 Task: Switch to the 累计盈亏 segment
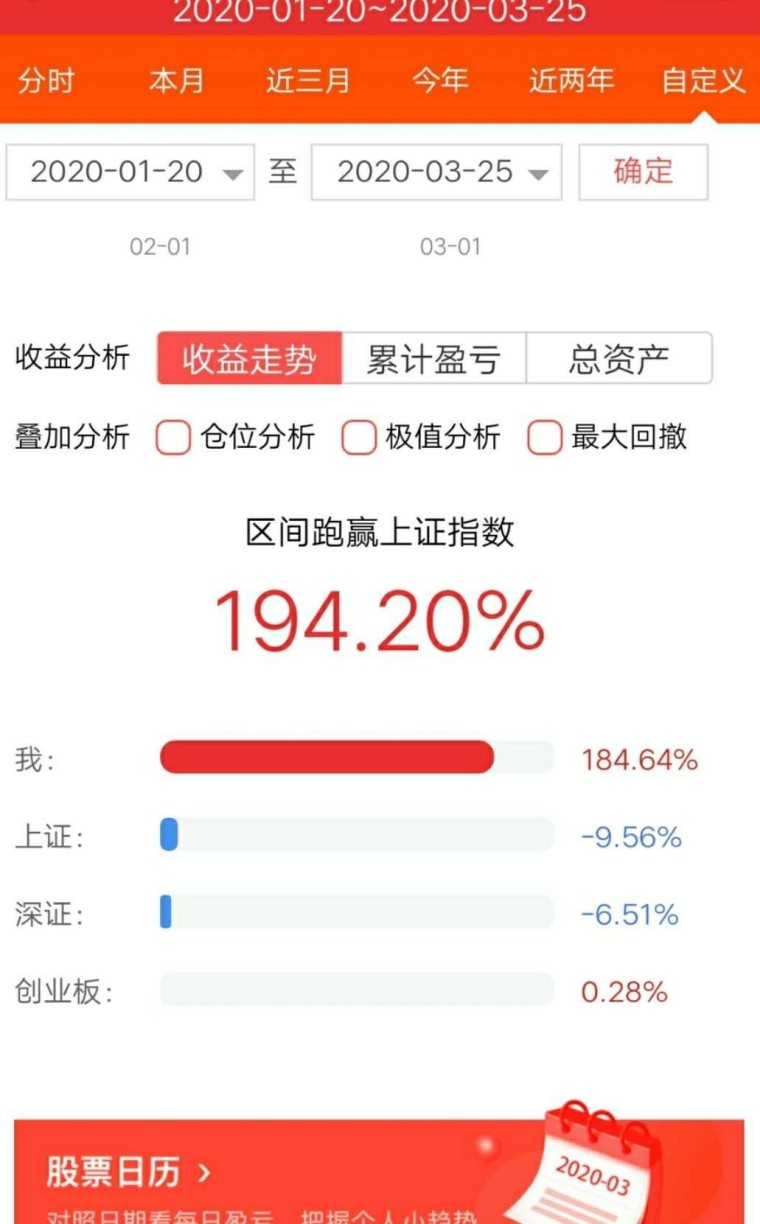(x=434, y=359)
